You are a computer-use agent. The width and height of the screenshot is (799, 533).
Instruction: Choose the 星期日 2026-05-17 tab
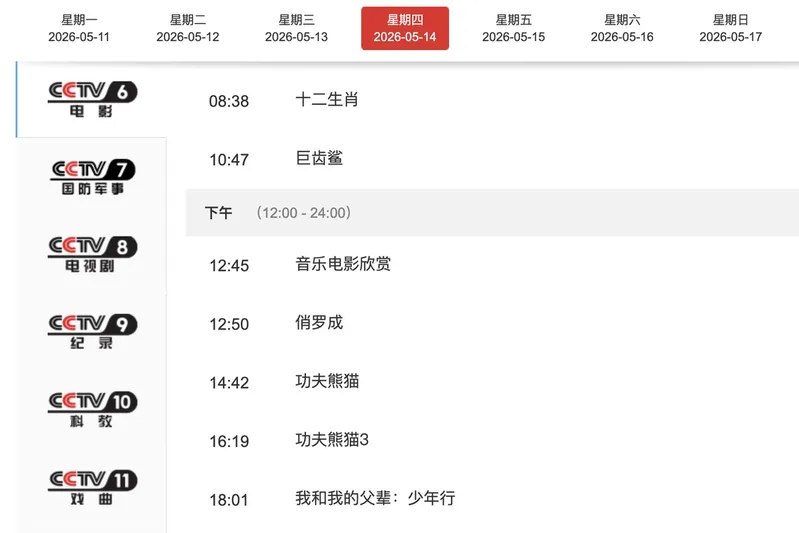(x=731, y=28)
